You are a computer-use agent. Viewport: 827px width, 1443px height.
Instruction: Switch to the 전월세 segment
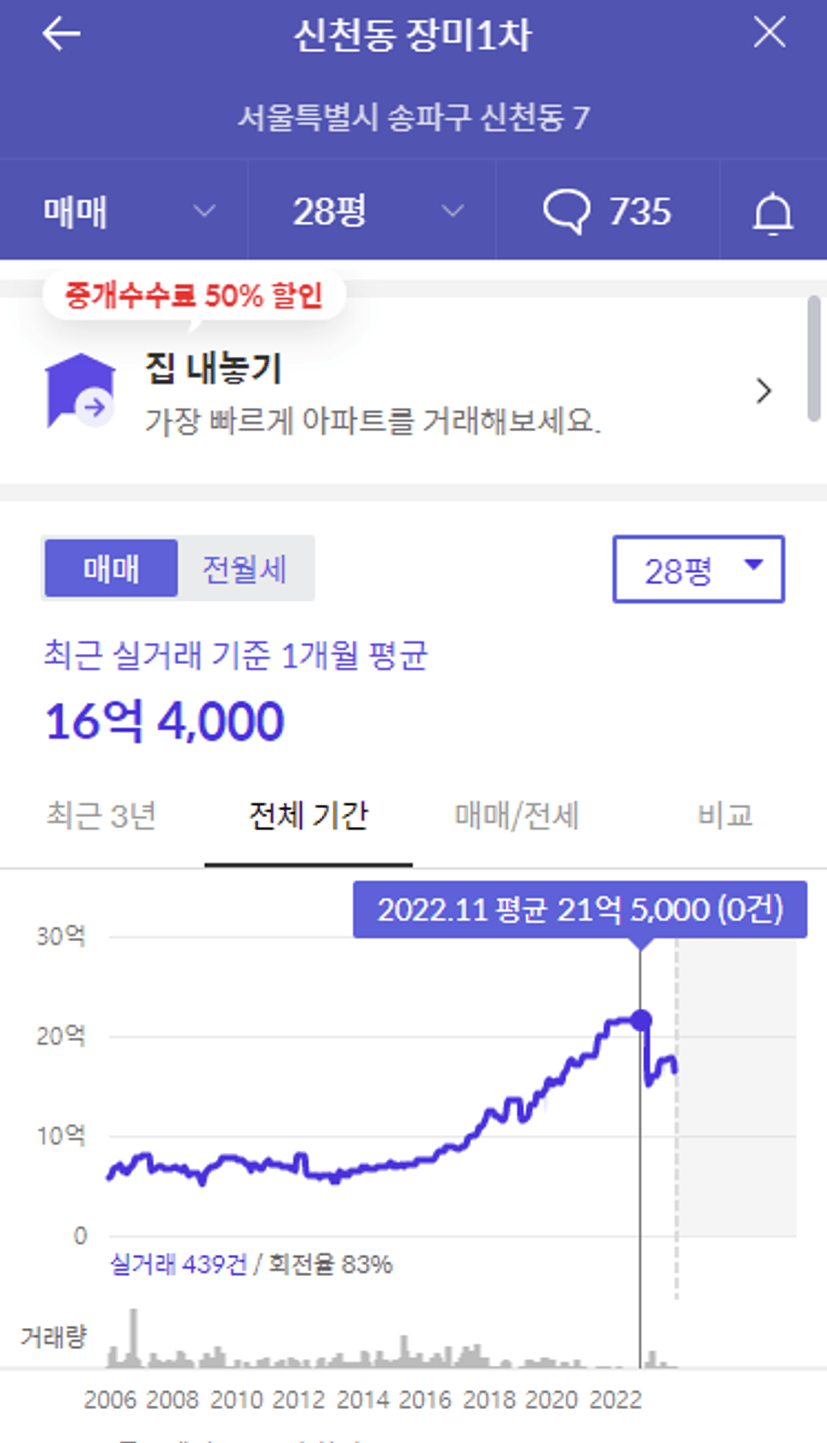click(x=245, y=569)
